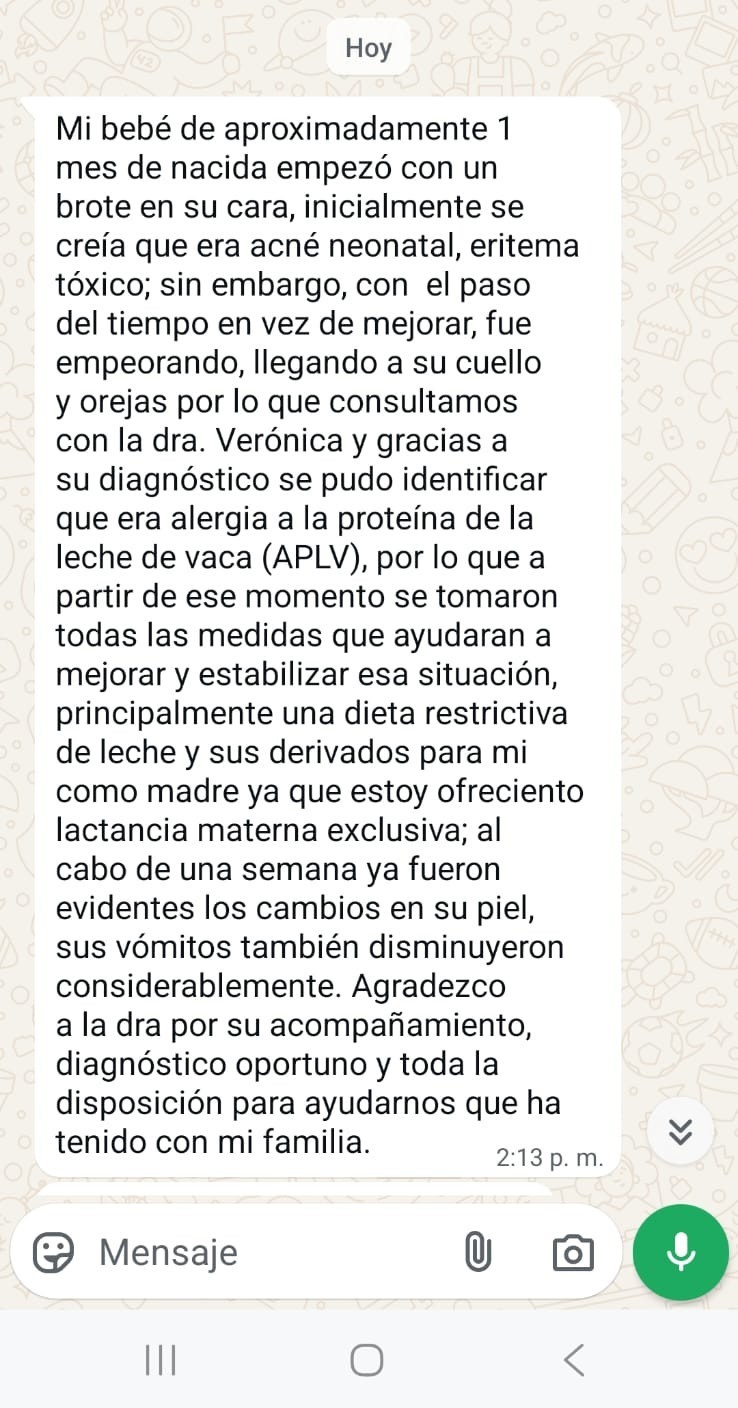Go back using the system back button

(573, 1359)
